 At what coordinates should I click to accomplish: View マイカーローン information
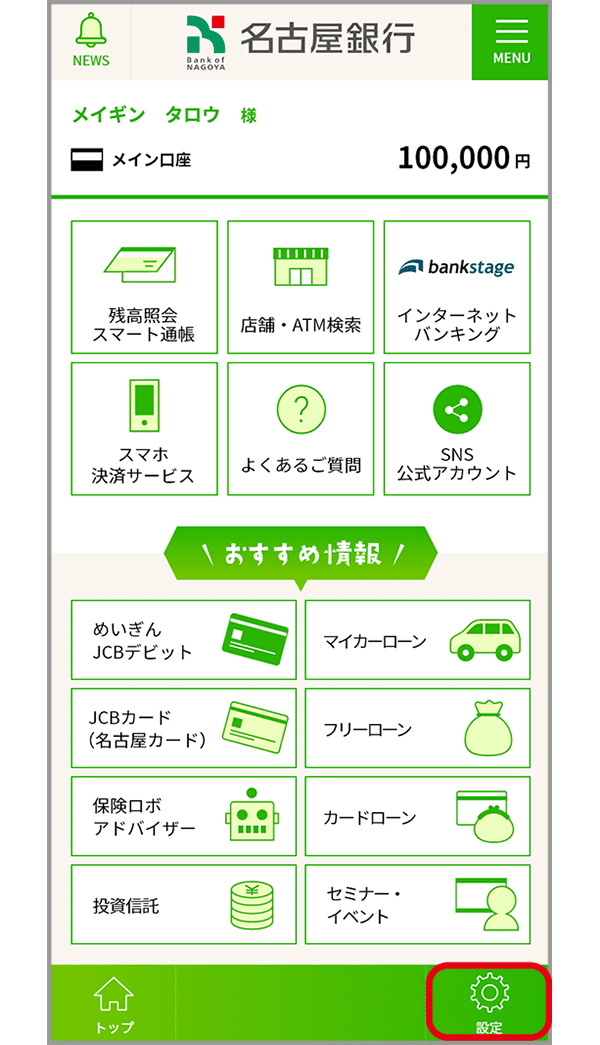pos(417,640)
